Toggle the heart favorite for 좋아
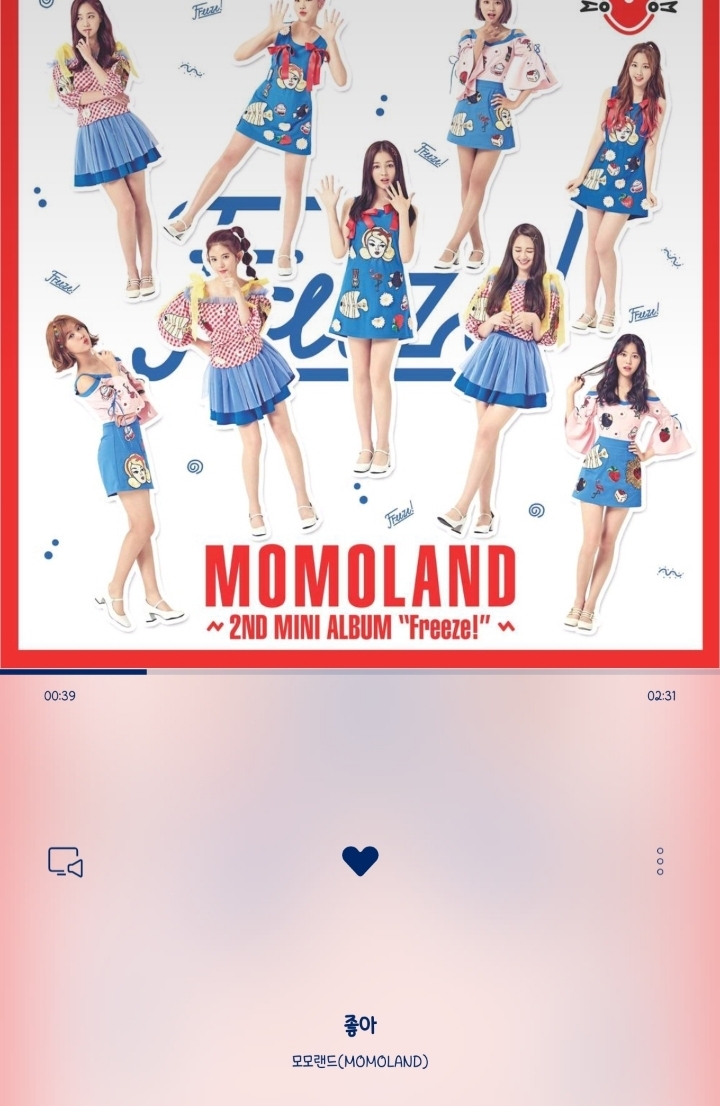Image resolution: width=720 pixels, height=1106 pixels. click(360, 861)
